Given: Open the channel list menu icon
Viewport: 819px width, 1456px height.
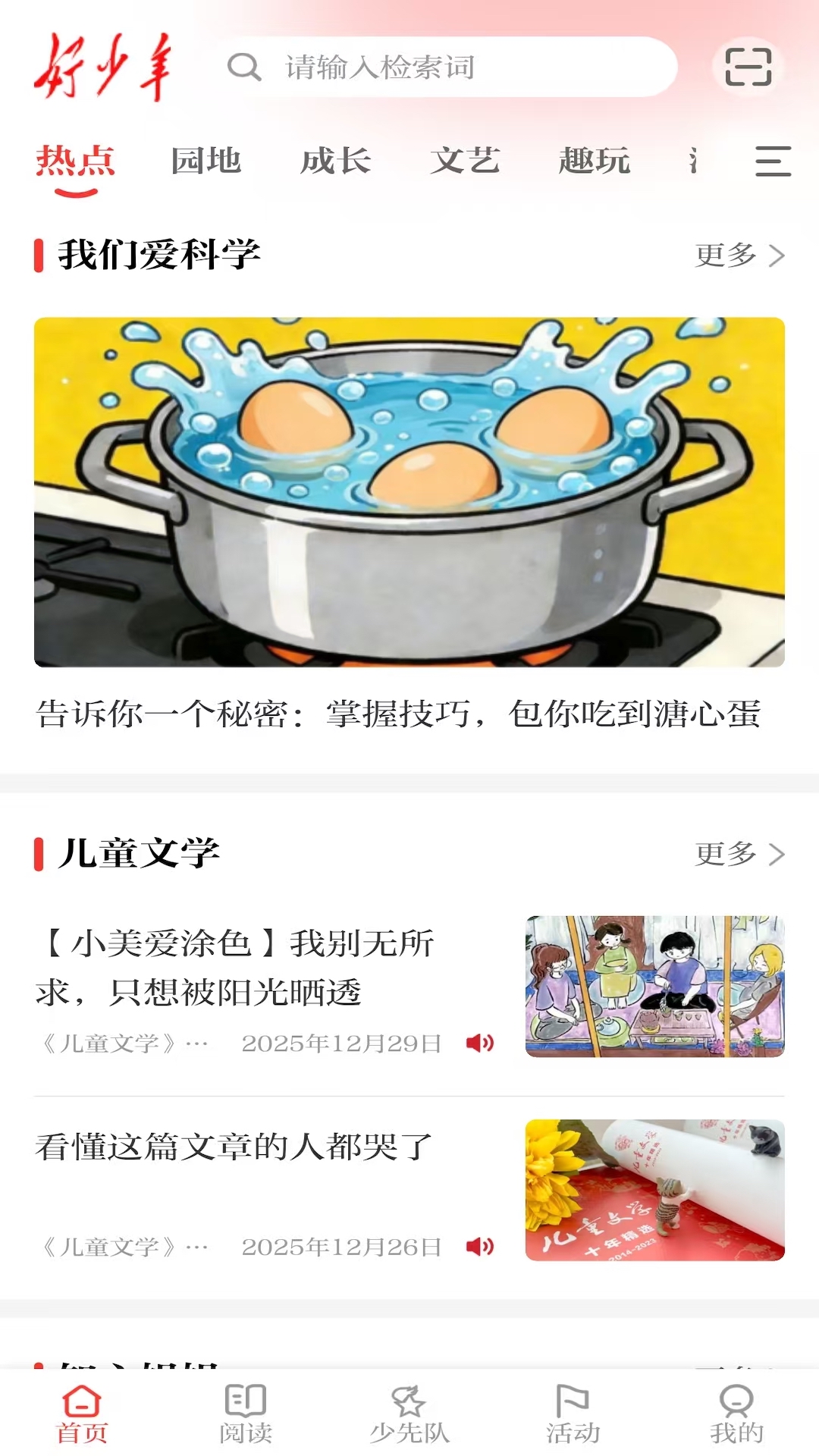Looking at the screenshot, I should [773, 161].
